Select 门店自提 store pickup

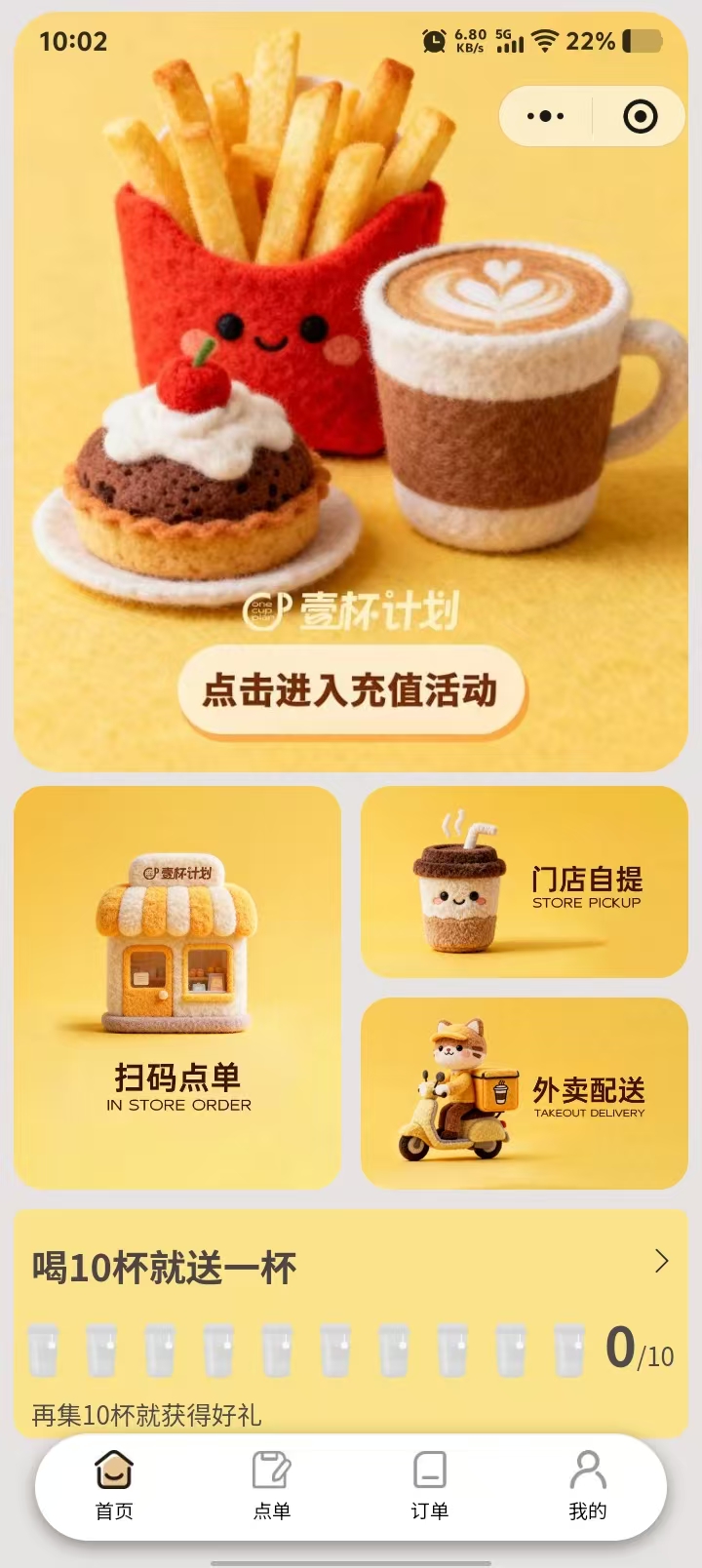click(525, 882)
